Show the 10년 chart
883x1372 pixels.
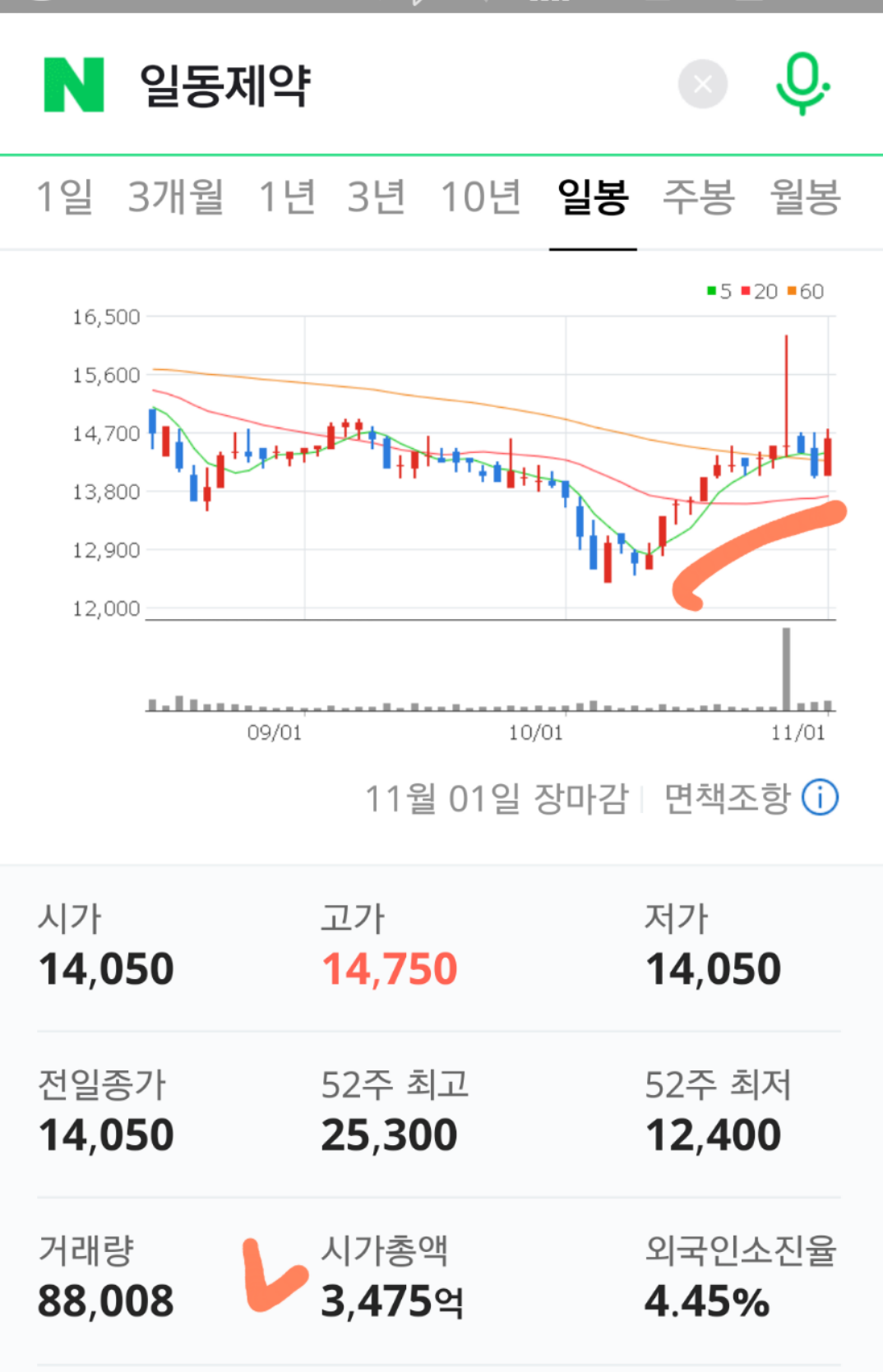481,197
